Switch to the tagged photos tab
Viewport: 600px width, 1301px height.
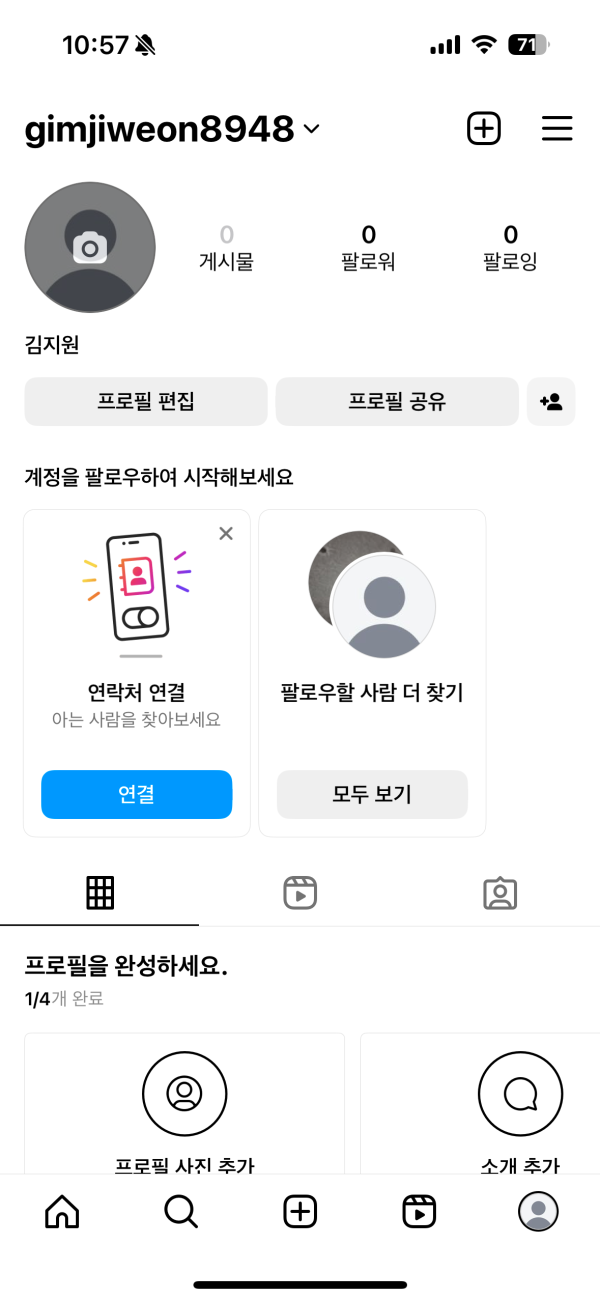click(500, 892)
